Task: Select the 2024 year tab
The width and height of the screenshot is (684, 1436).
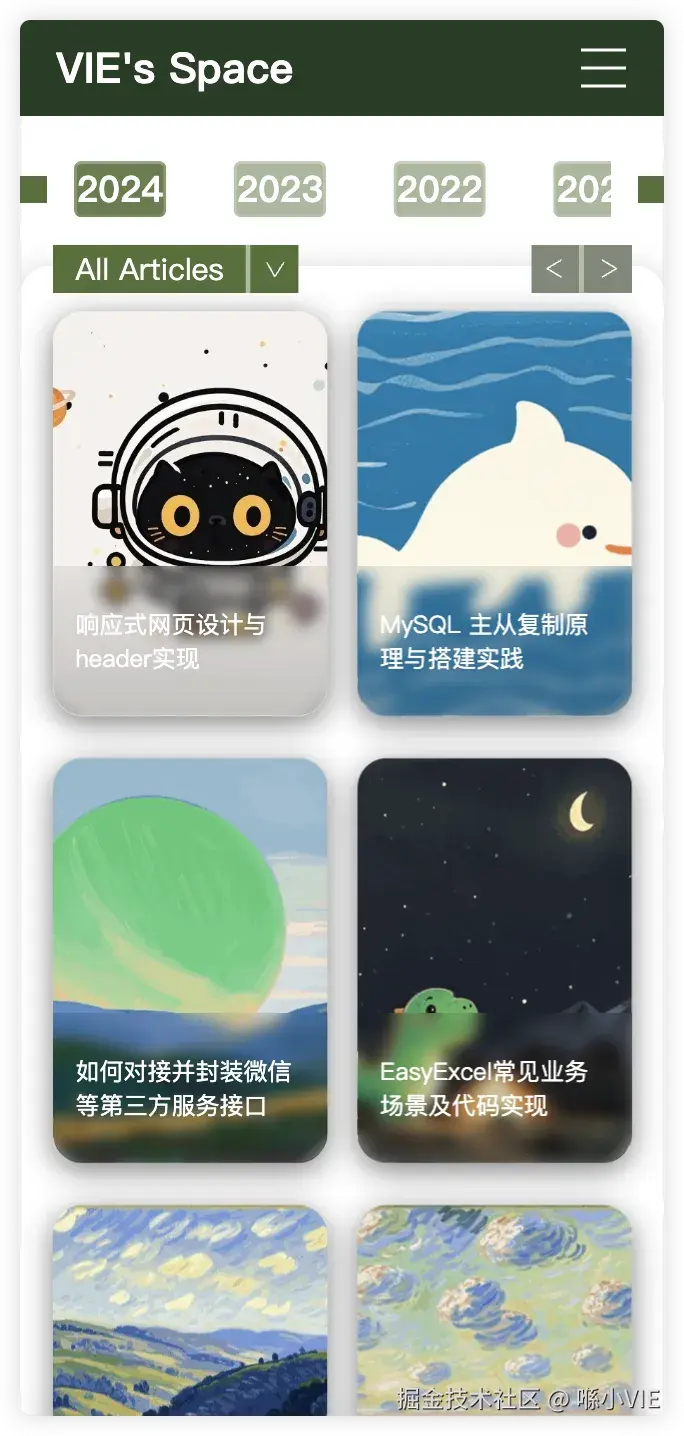Action: pos(120,189)
